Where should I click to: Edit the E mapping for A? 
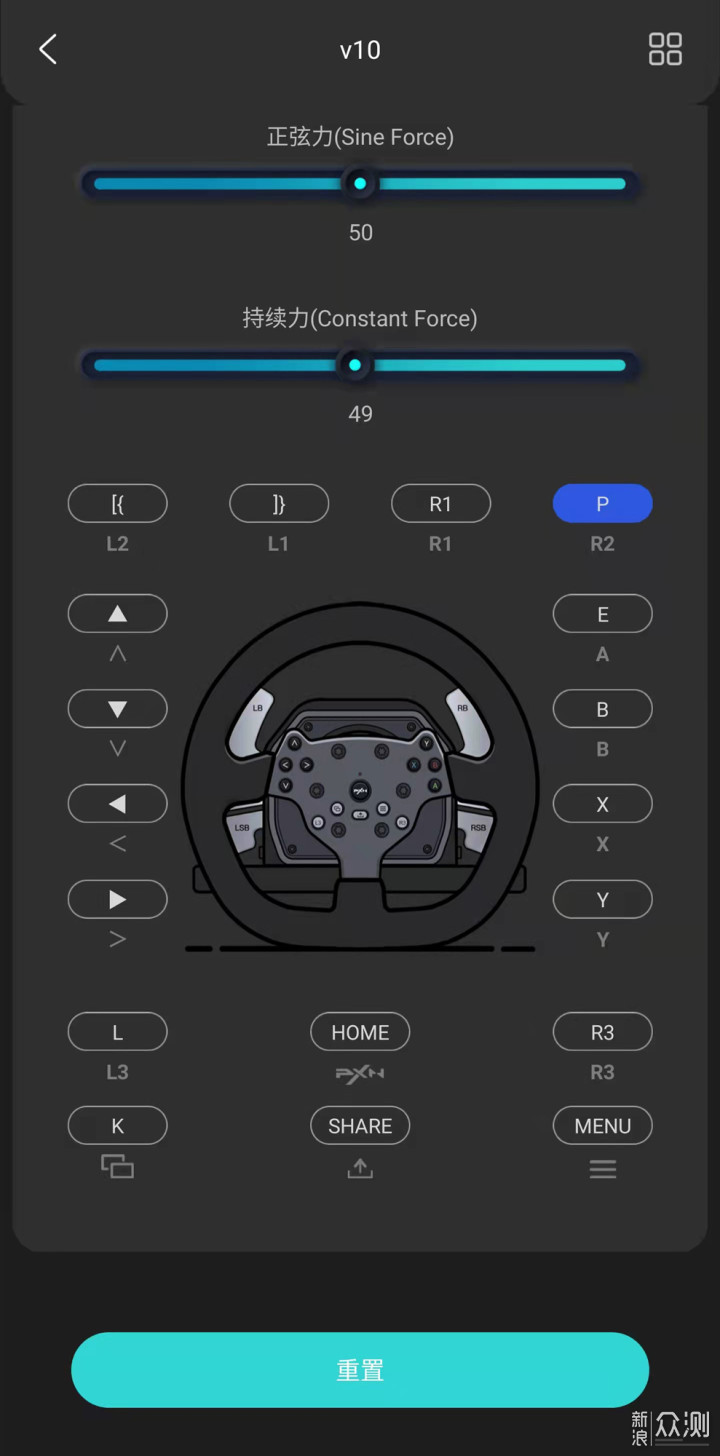(603, 614)
